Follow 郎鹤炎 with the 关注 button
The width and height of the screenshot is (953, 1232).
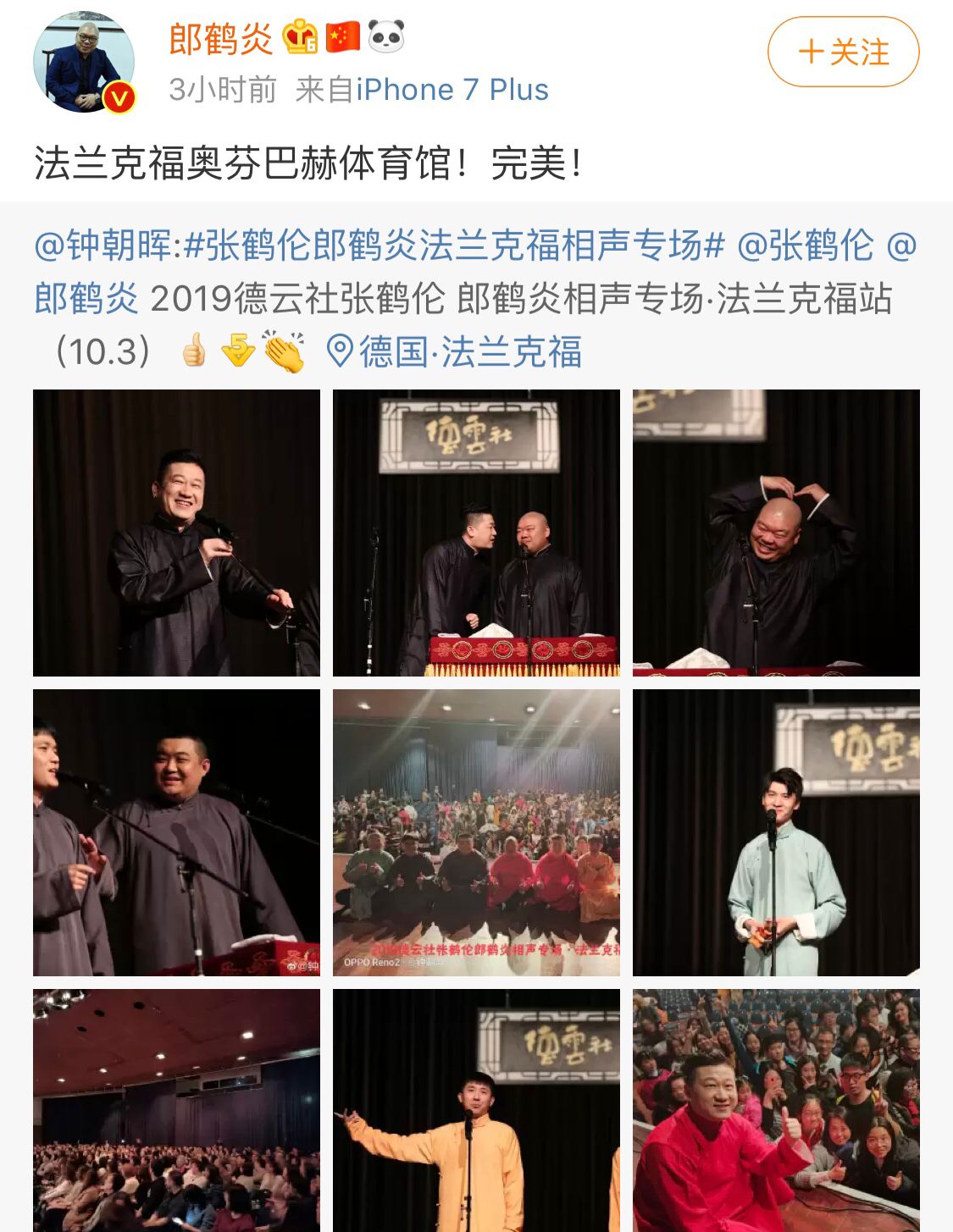(843, 52)
